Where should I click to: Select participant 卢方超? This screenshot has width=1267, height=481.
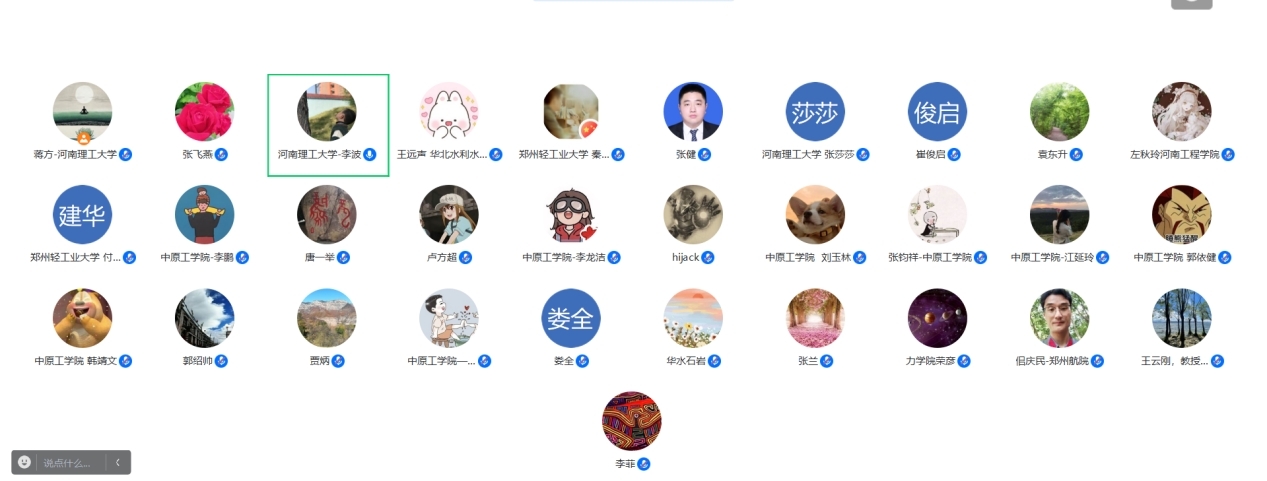tap(449, 215)
